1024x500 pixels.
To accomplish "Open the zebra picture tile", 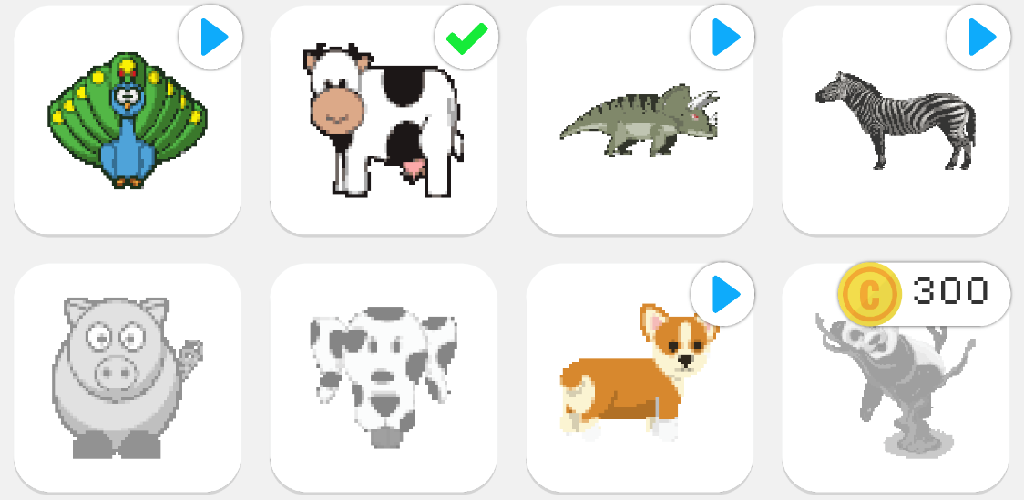I will (x=896, y=125).
